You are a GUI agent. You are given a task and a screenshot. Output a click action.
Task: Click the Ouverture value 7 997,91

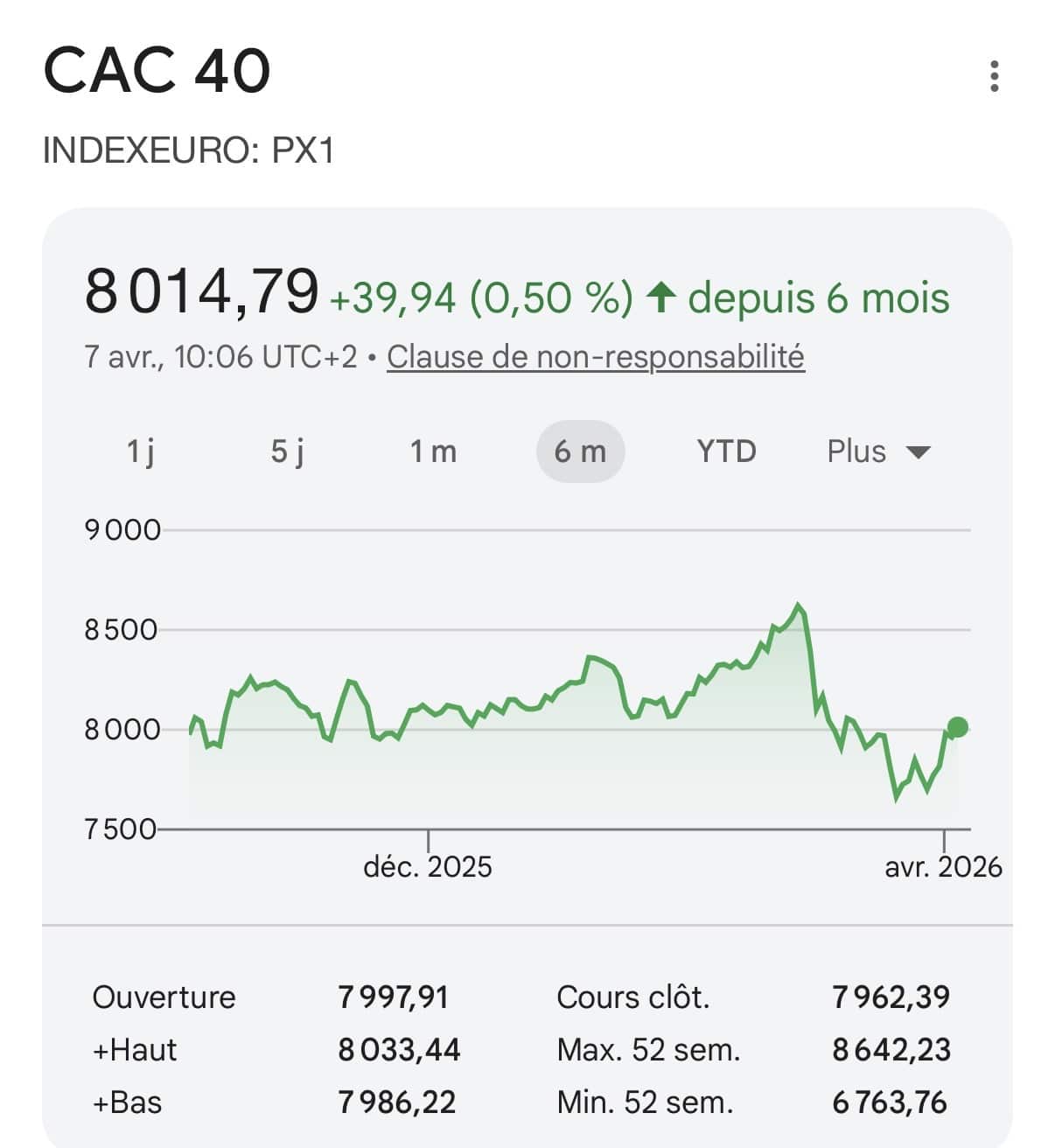click(395, 997)
